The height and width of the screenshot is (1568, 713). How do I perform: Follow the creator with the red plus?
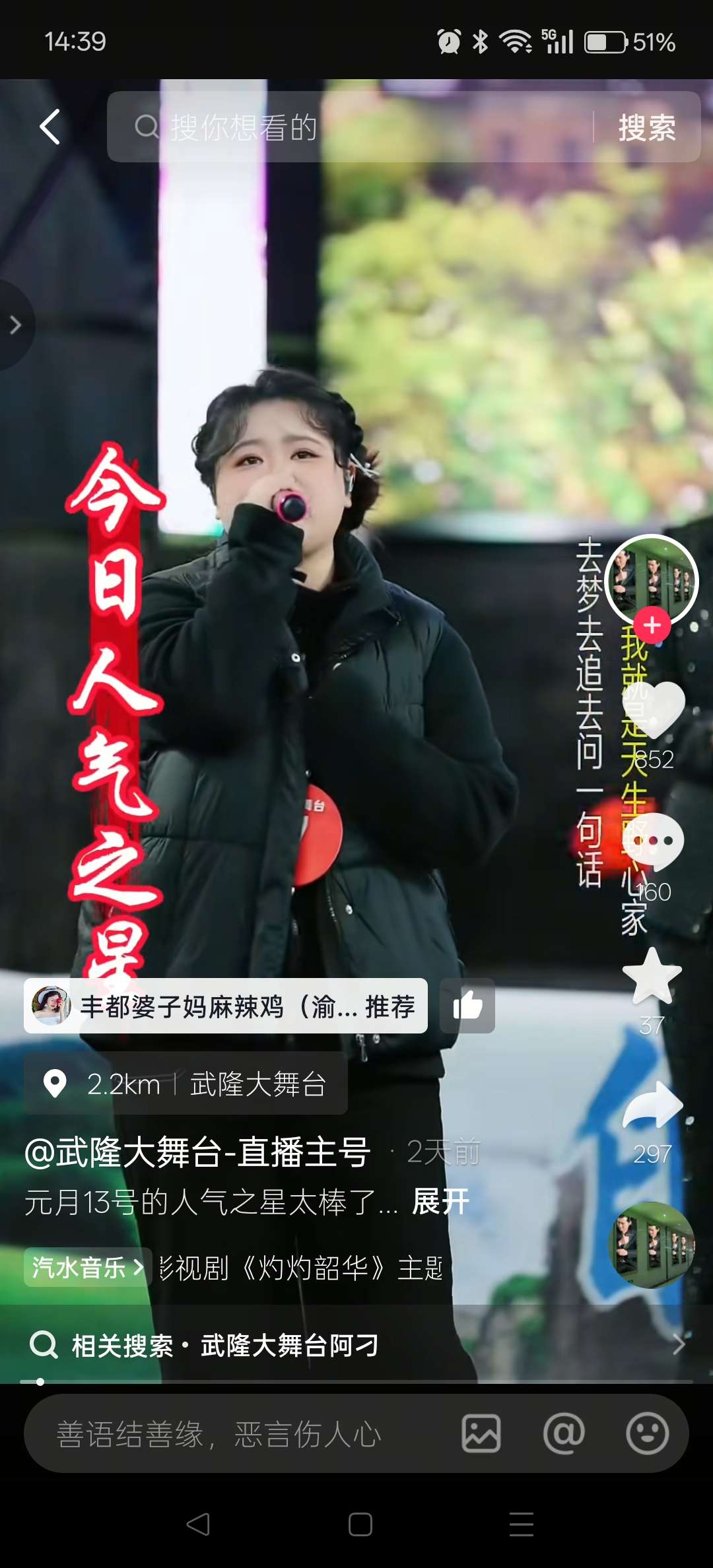click(652, 625)
